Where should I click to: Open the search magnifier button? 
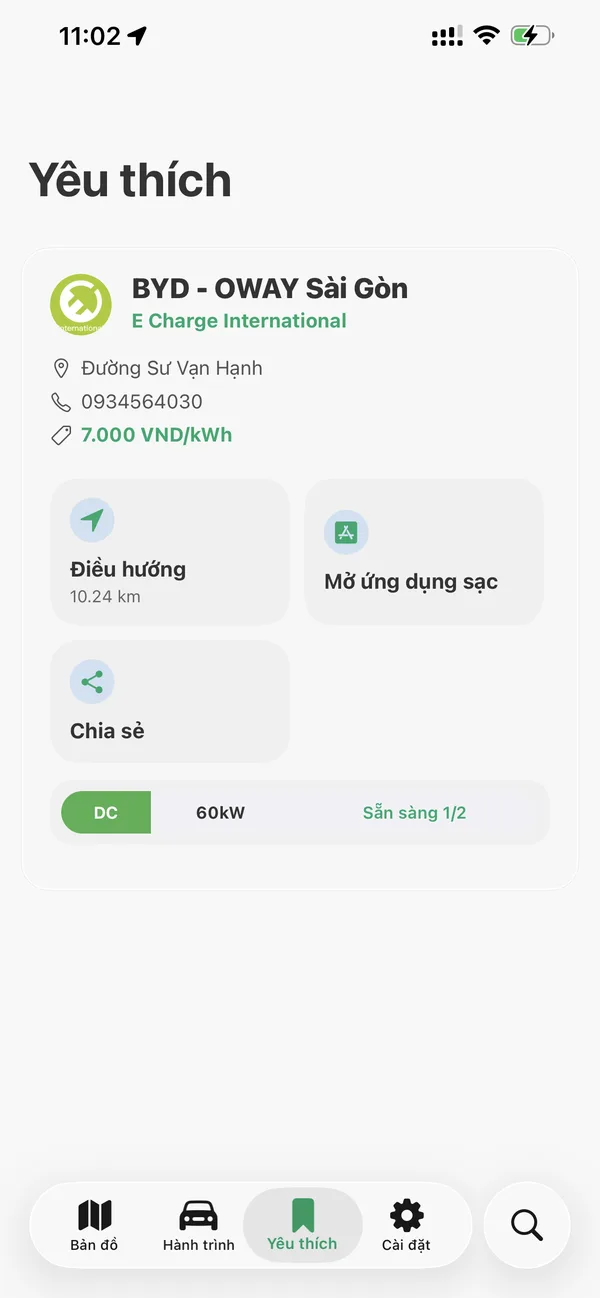(x=527, y=1225)
